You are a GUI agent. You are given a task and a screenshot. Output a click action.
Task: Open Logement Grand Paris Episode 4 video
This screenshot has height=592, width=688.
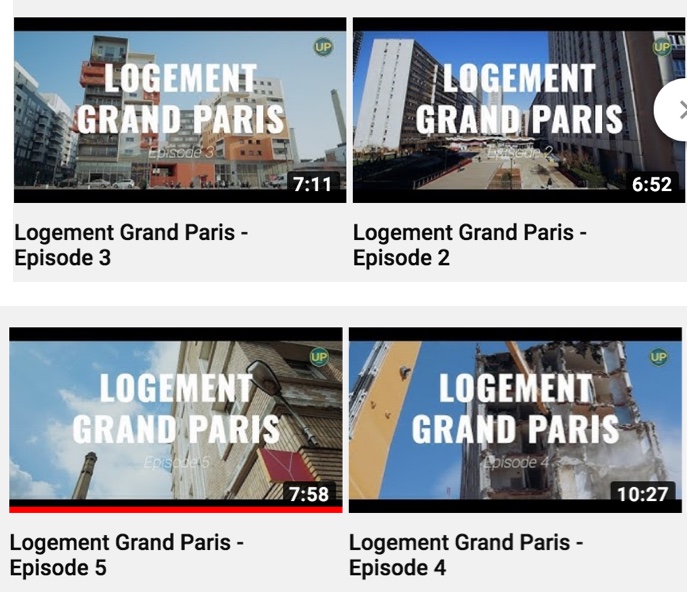point(515,420)
